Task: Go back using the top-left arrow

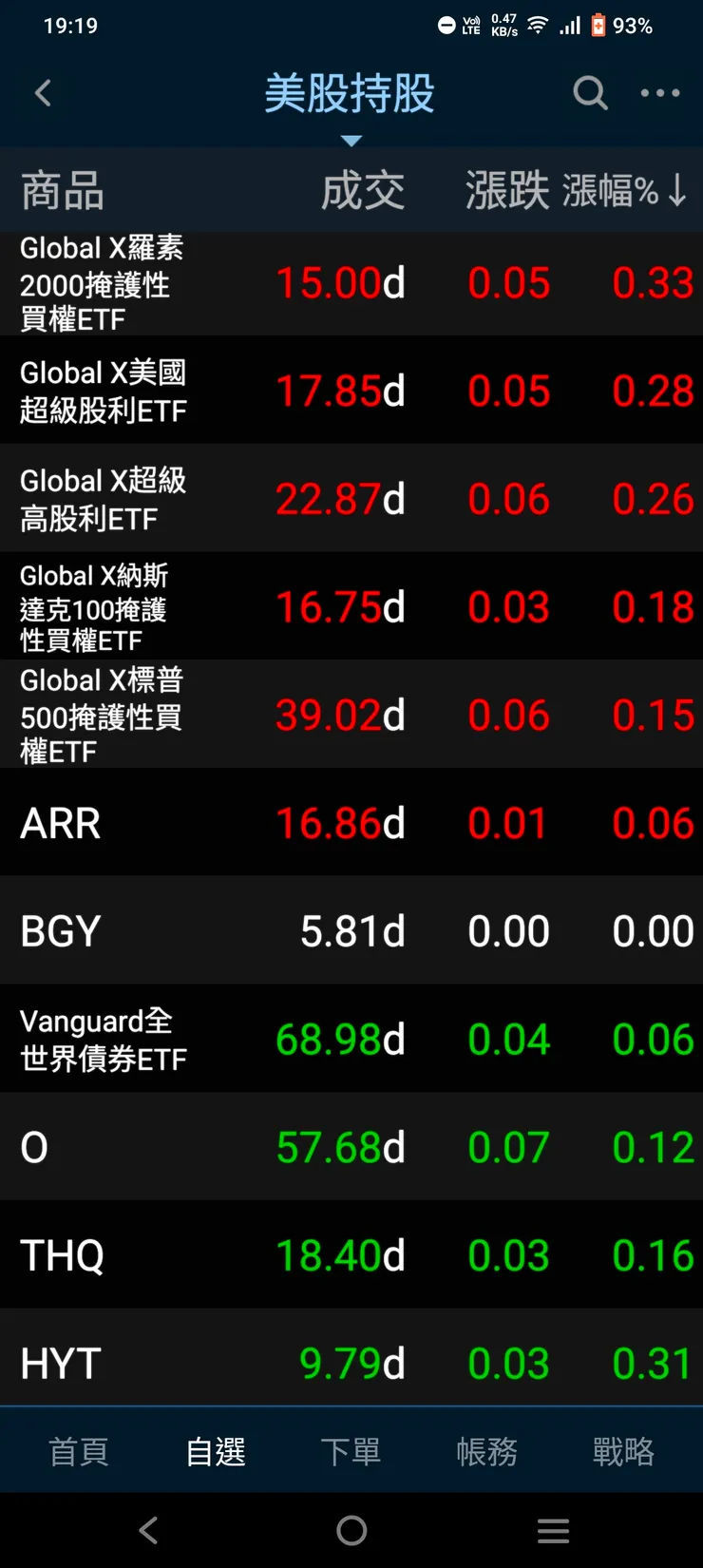Action: (43, 93)
